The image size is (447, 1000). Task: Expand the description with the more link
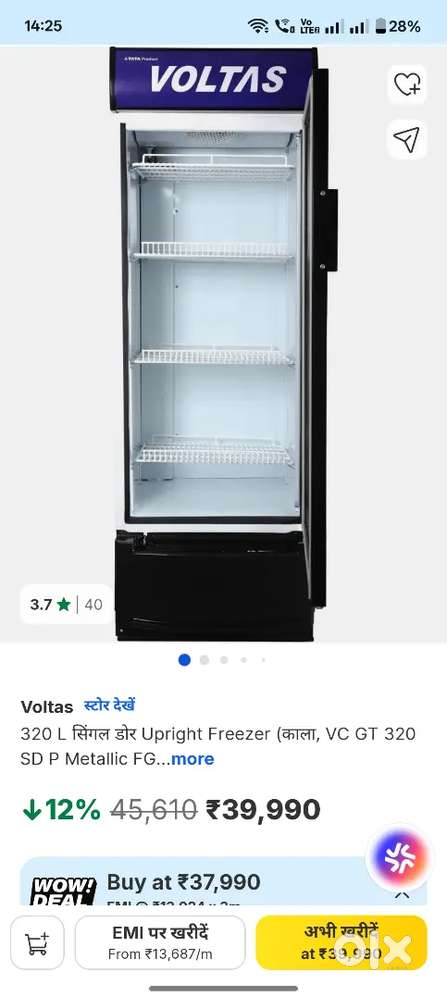pyautogui.click(x=193, y=759)
